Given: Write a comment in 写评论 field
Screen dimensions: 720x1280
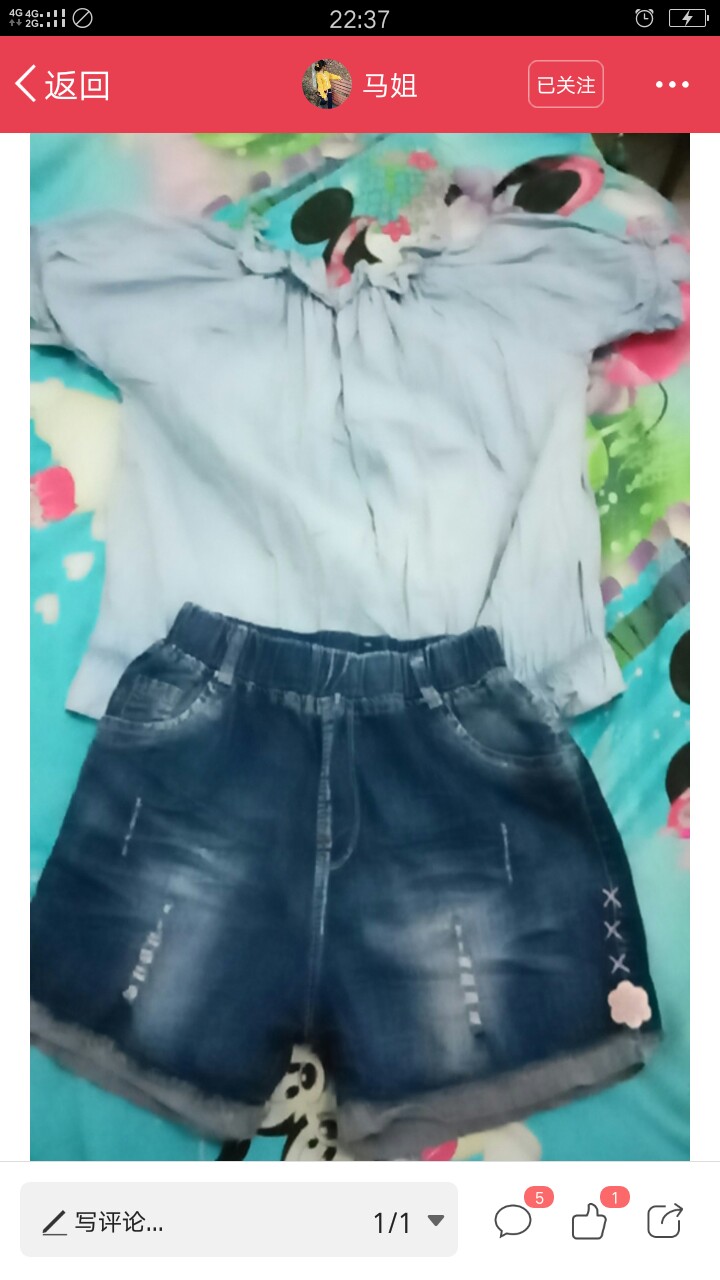Looking at the screenshot, I should point(239,1220).
